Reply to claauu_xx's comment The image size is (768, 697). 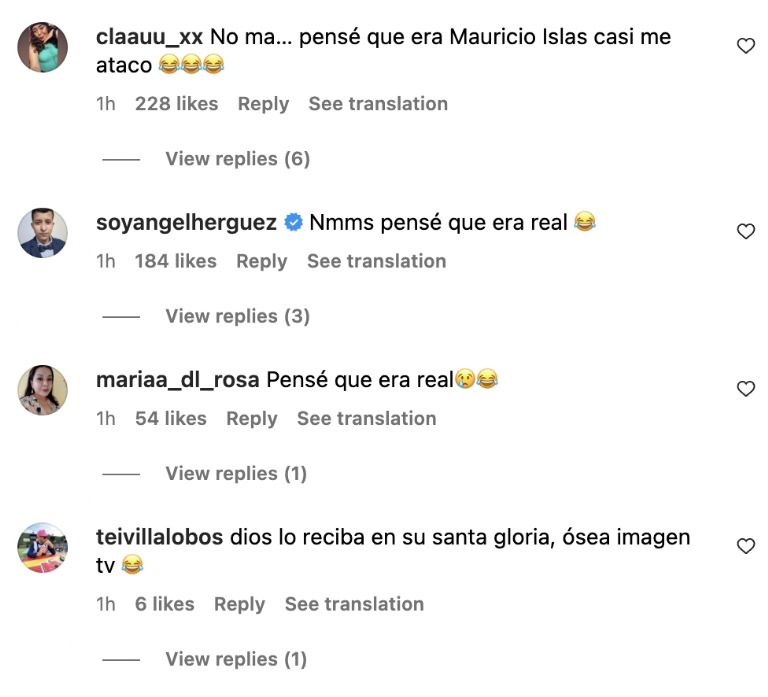click(x=263, y=104)
